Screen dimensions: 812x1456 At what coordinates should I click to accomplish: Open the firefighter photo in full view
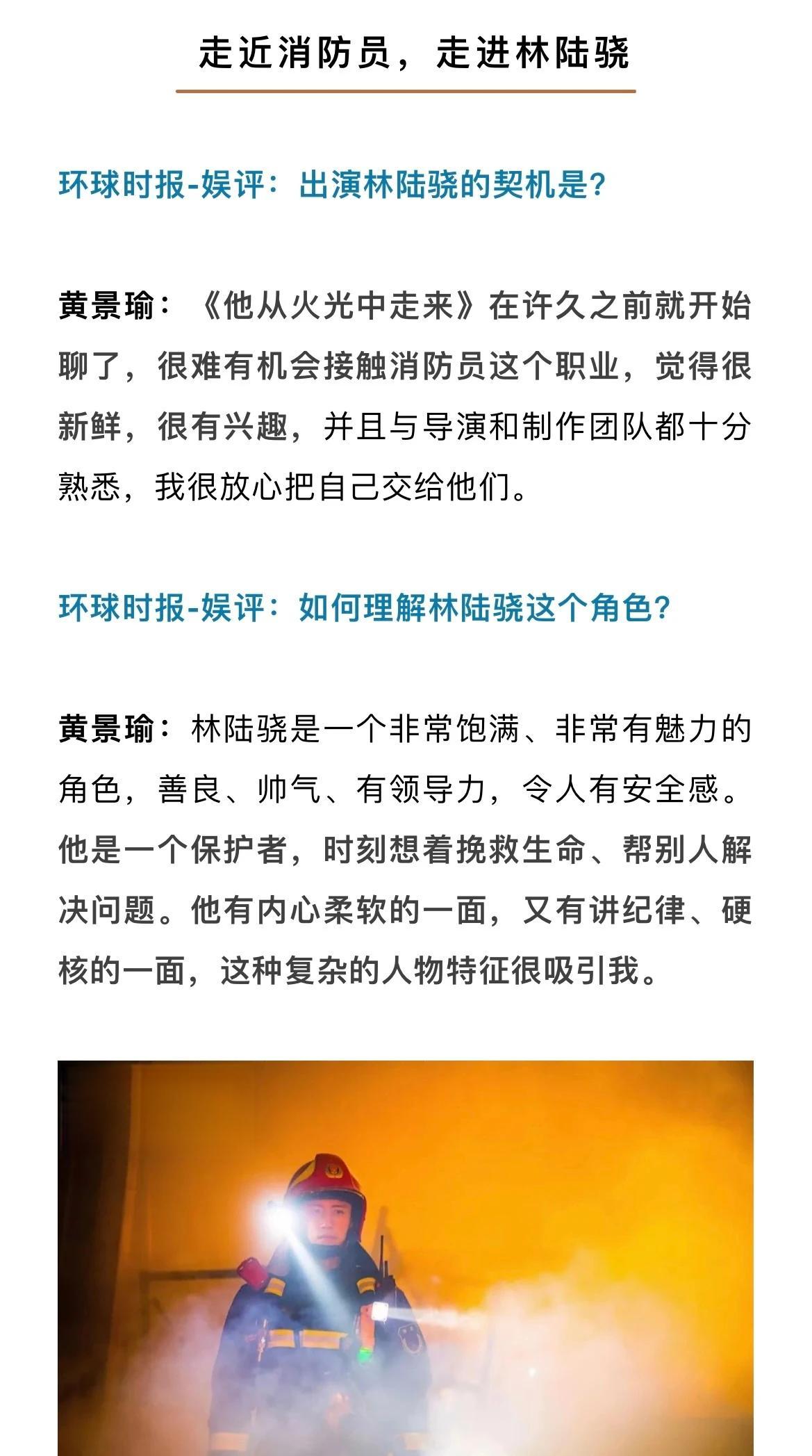(x=406, y=1257)
